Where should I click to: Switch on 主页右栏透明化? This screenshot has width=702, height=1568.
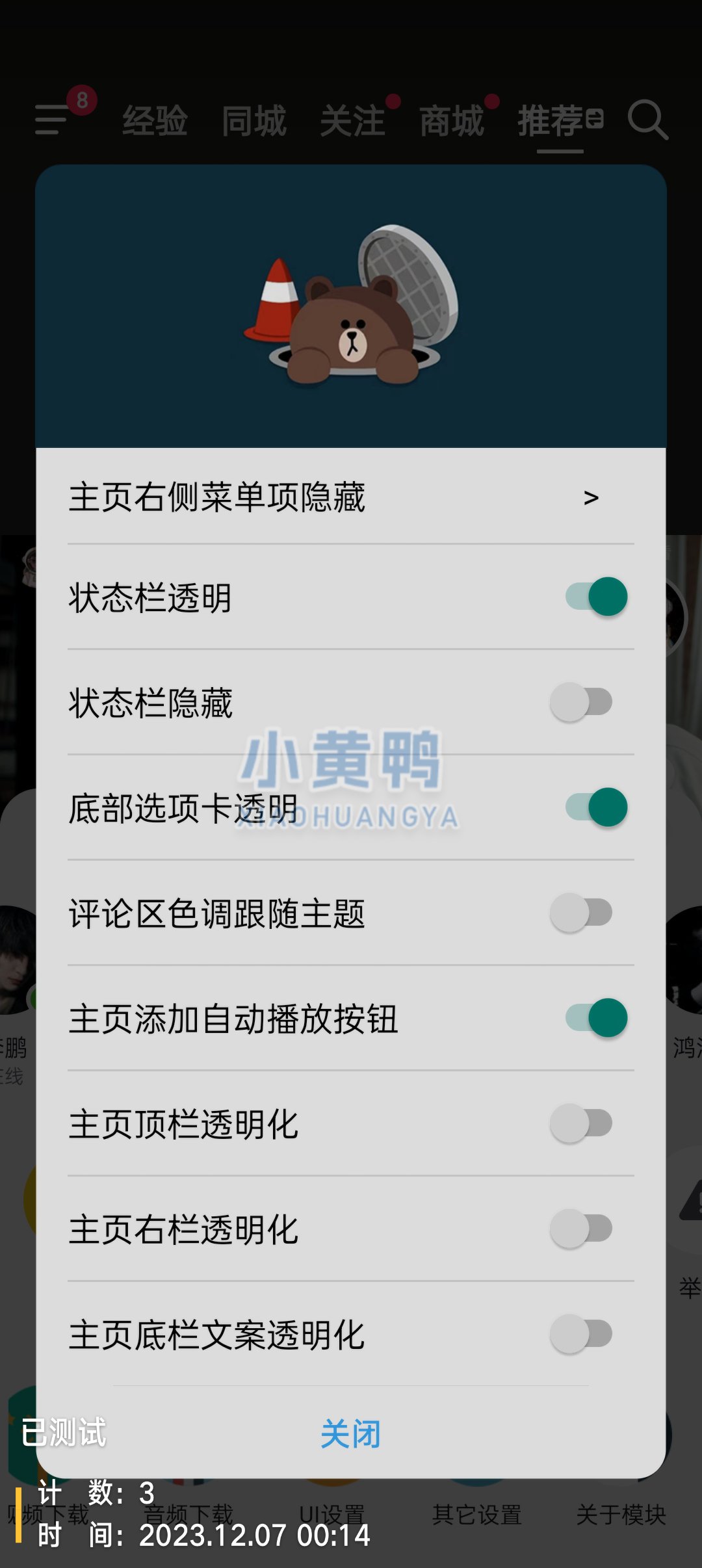pyautogui.click(x=582, y=1229)
